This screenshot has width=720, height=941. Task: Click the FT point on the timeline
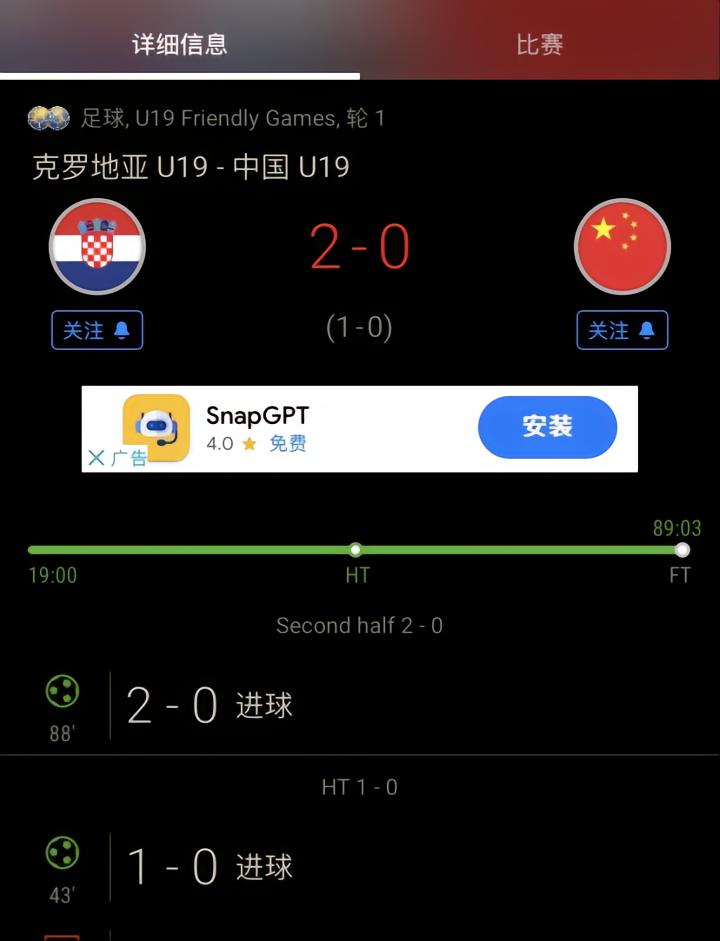tap(682, 549)
